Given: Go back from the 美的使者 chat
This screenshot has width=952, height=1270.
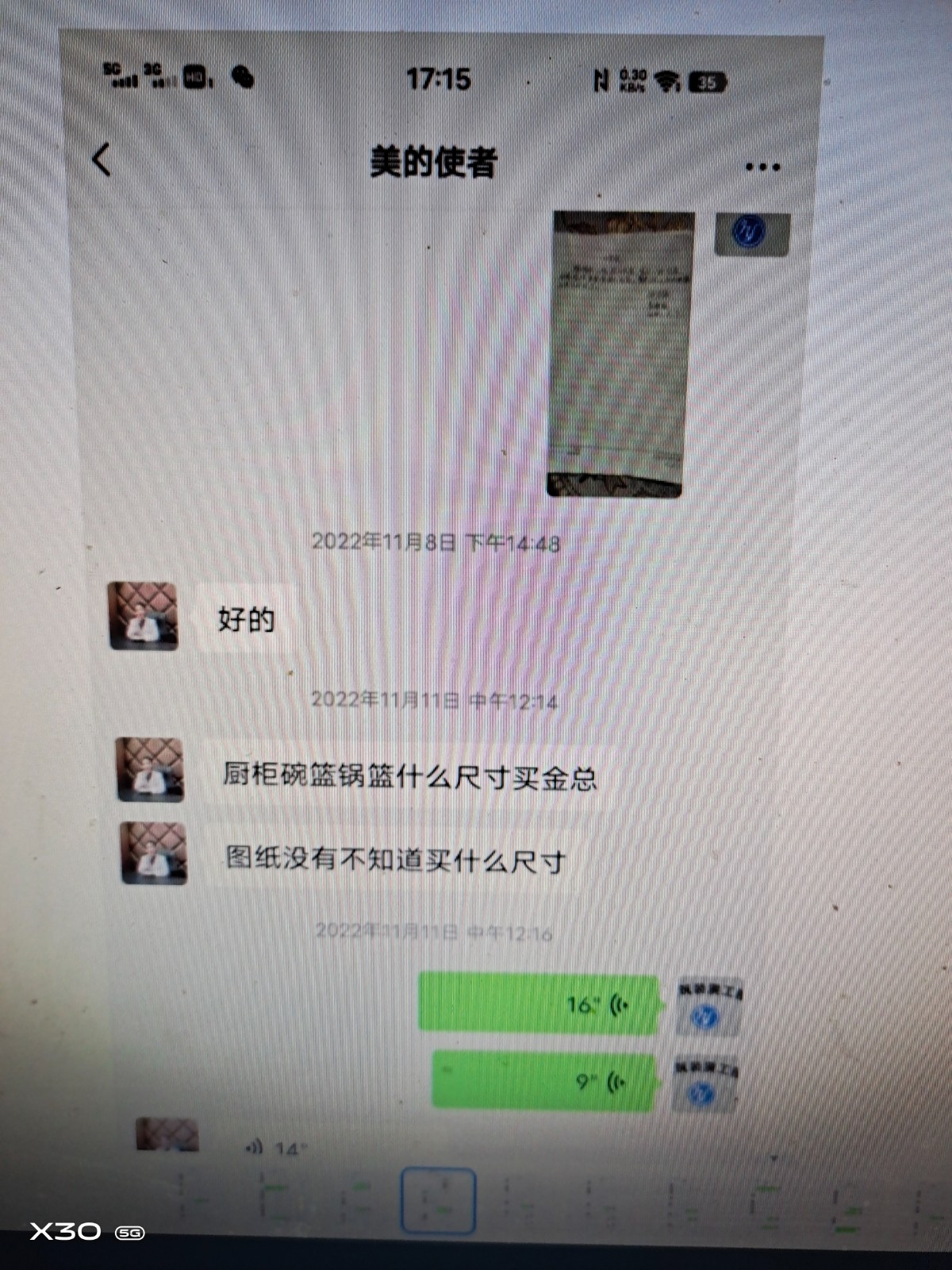Looking at the screenshot, I should pos(102,160).
